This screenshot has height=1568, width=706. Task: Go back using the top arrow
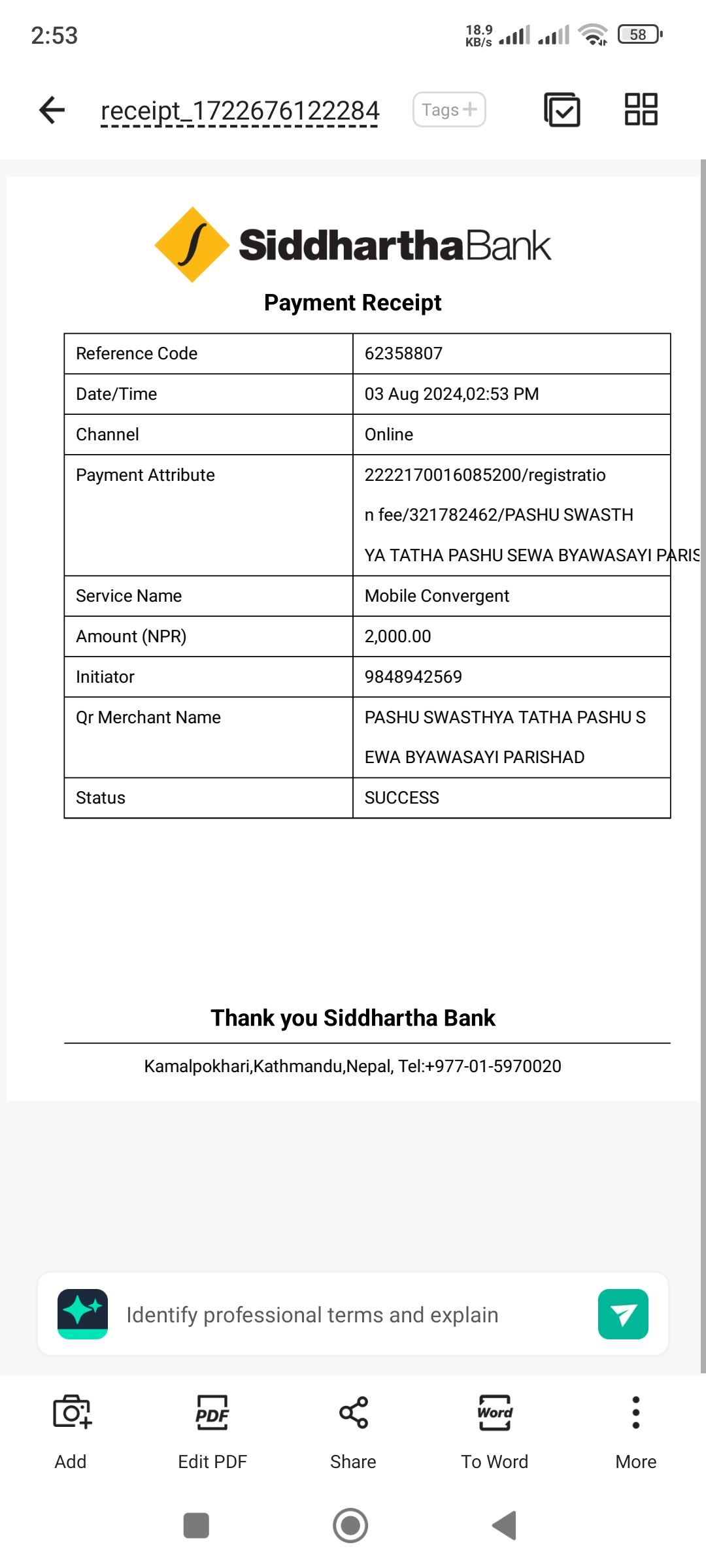tap(52, 110)
